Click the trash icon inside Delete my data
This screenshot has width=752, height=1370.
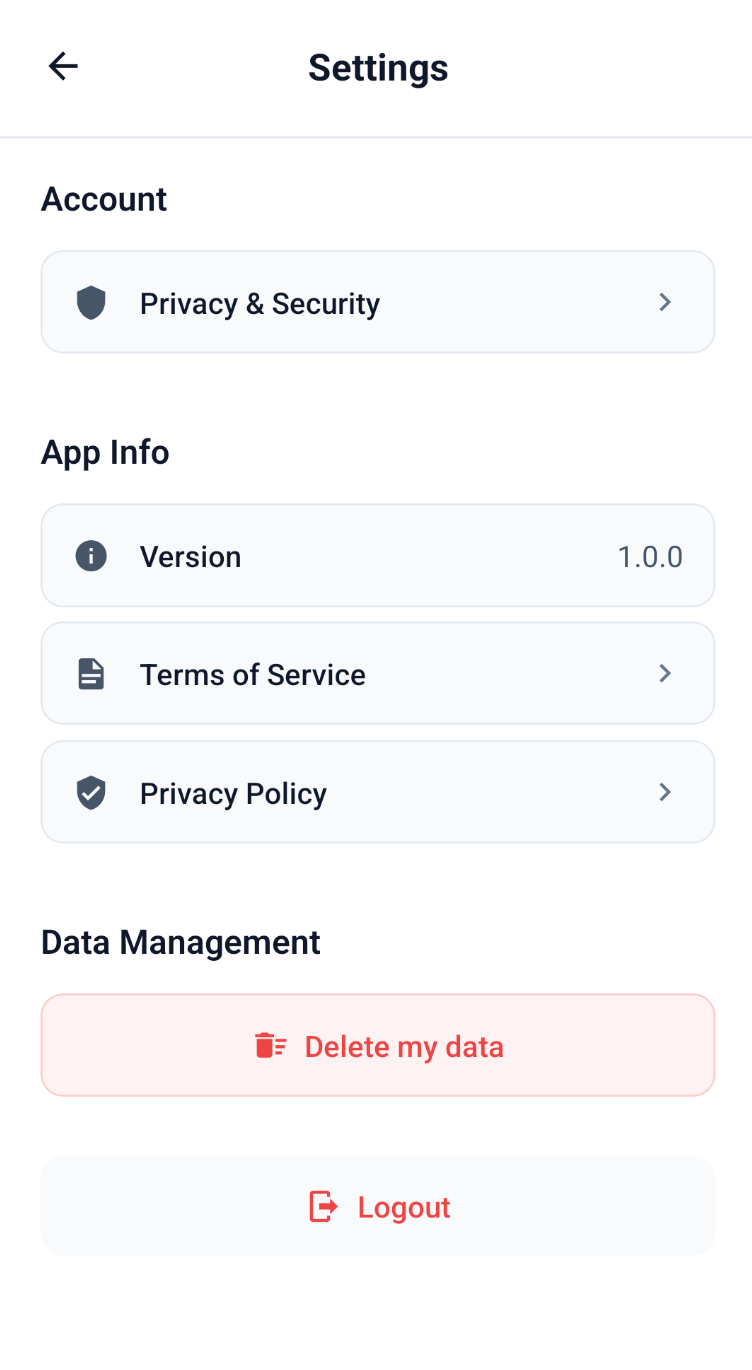[268, 1045]
